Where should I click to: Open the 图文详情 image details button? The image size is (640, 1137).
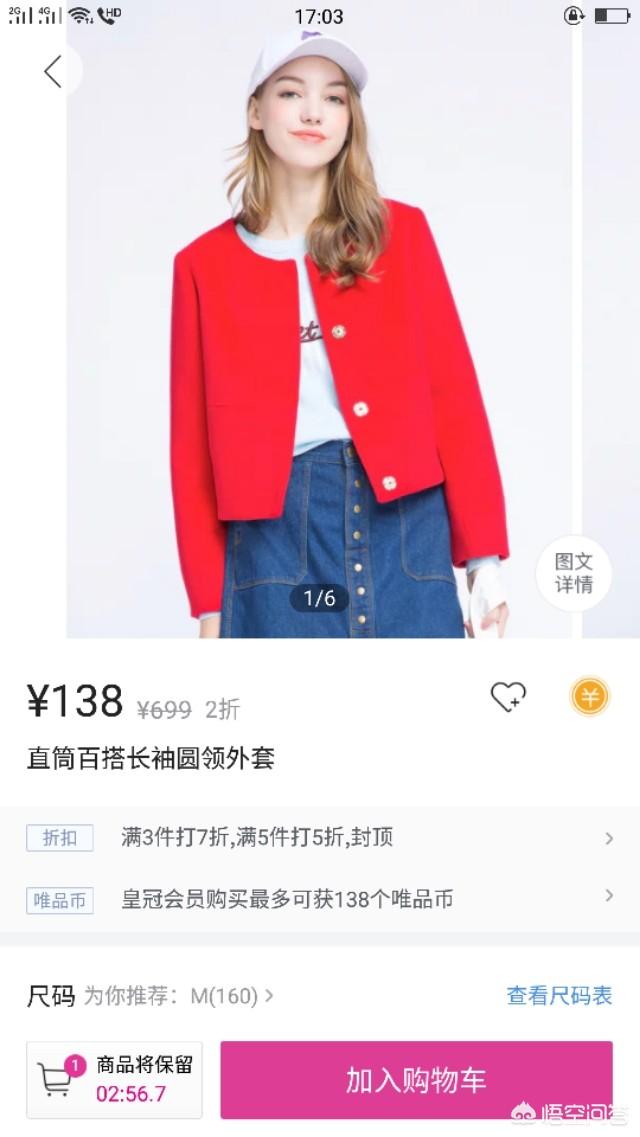click(x=574, y=573)
